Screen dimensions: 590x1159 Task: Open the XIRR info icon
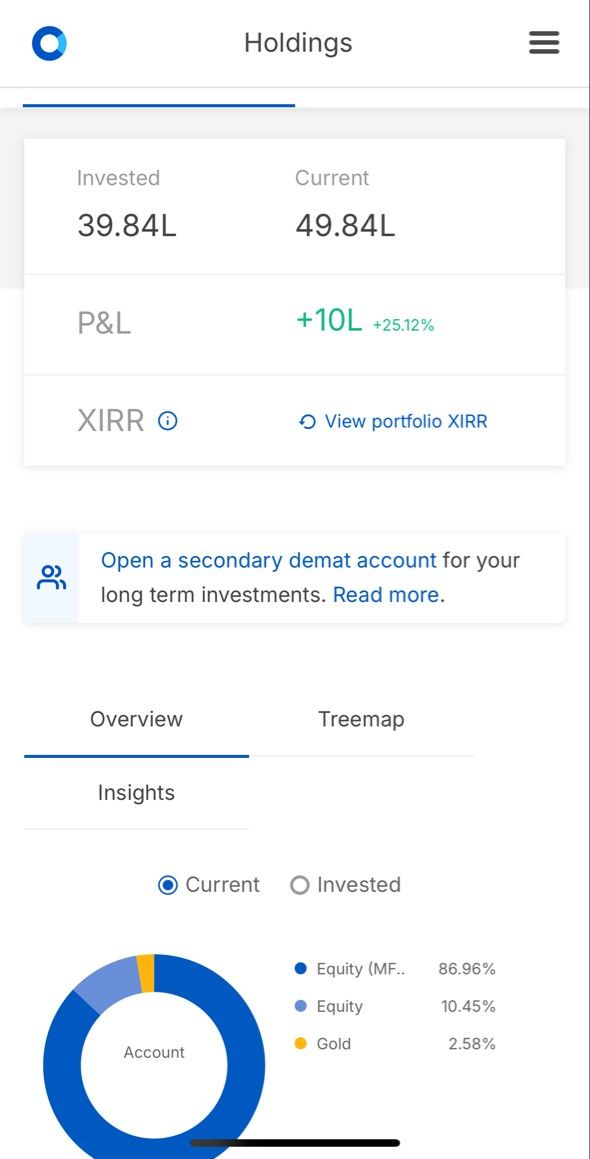click(168, 421)
